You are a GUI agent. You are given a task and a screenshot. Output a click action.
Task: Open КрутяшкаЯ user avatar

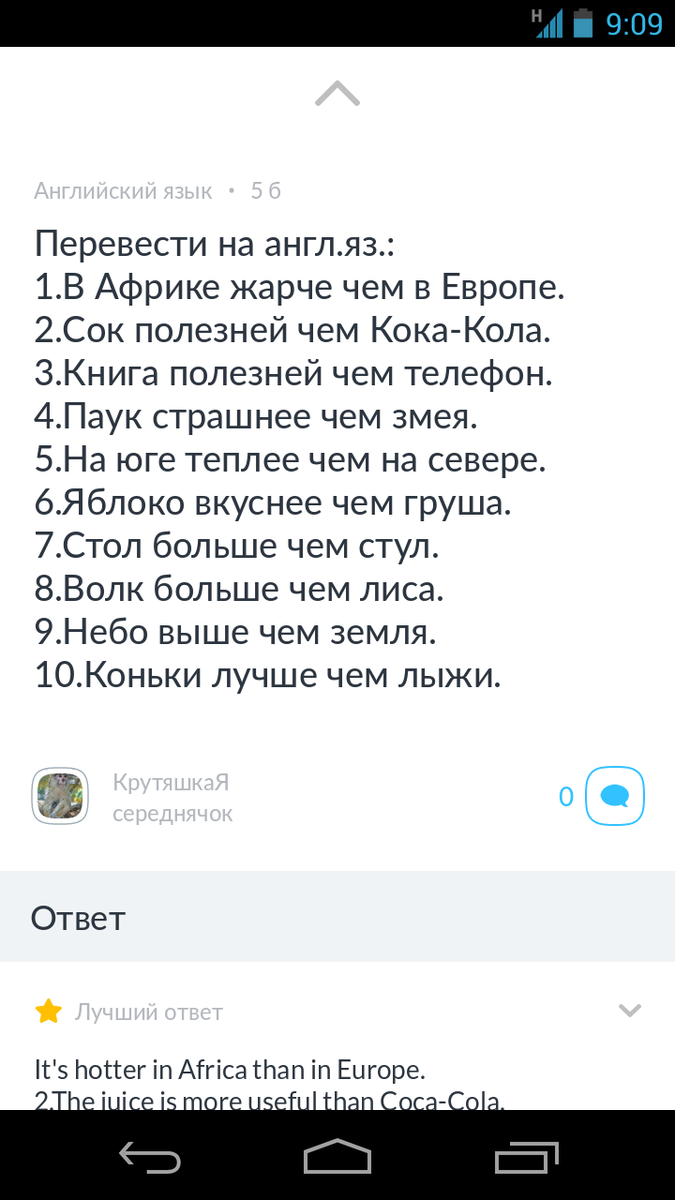coord(61,796)
